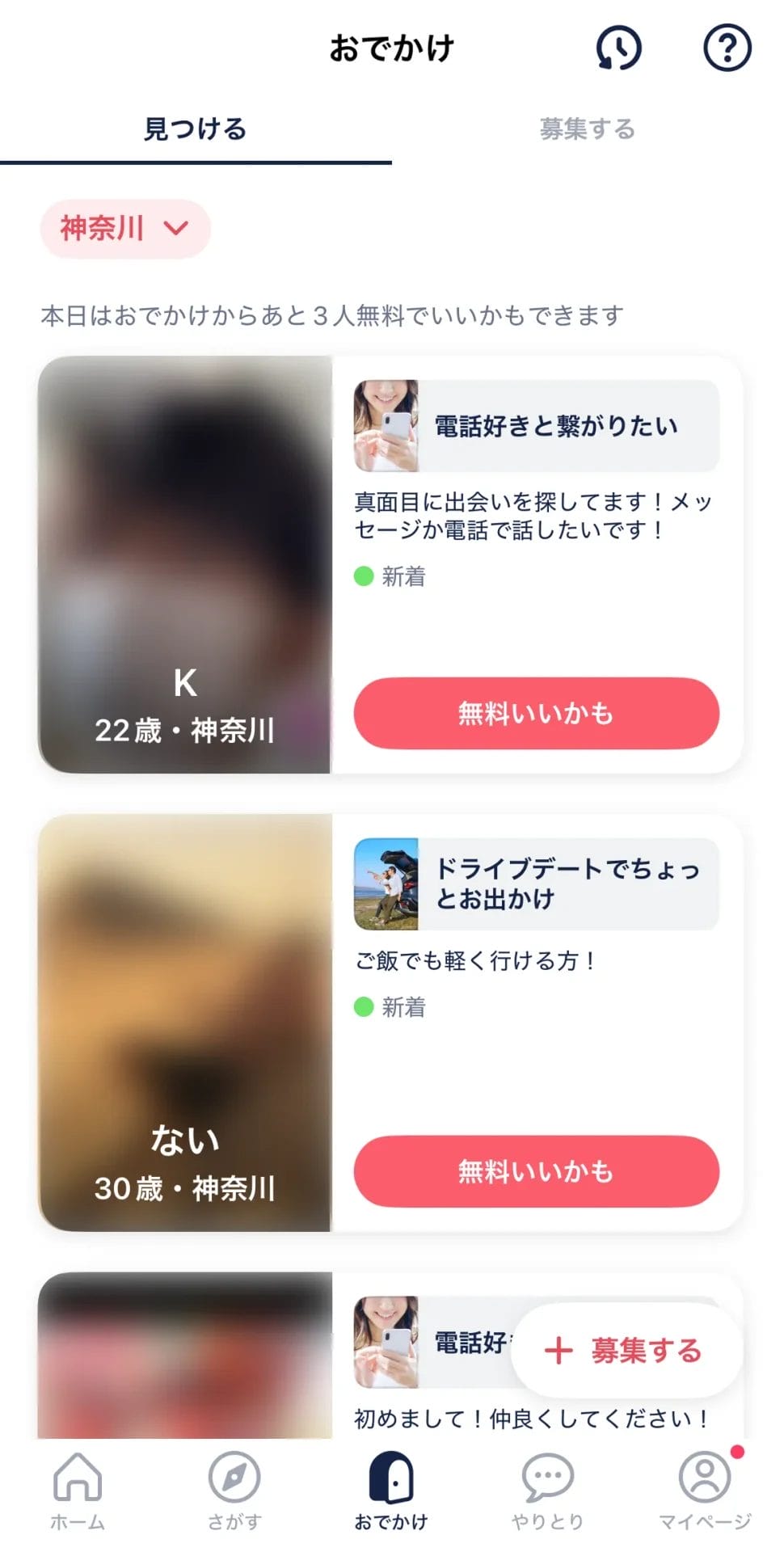Switch to the 募集する top tab
The height and width of the screenshot is (1552, 784).
[x=588, y=129]
